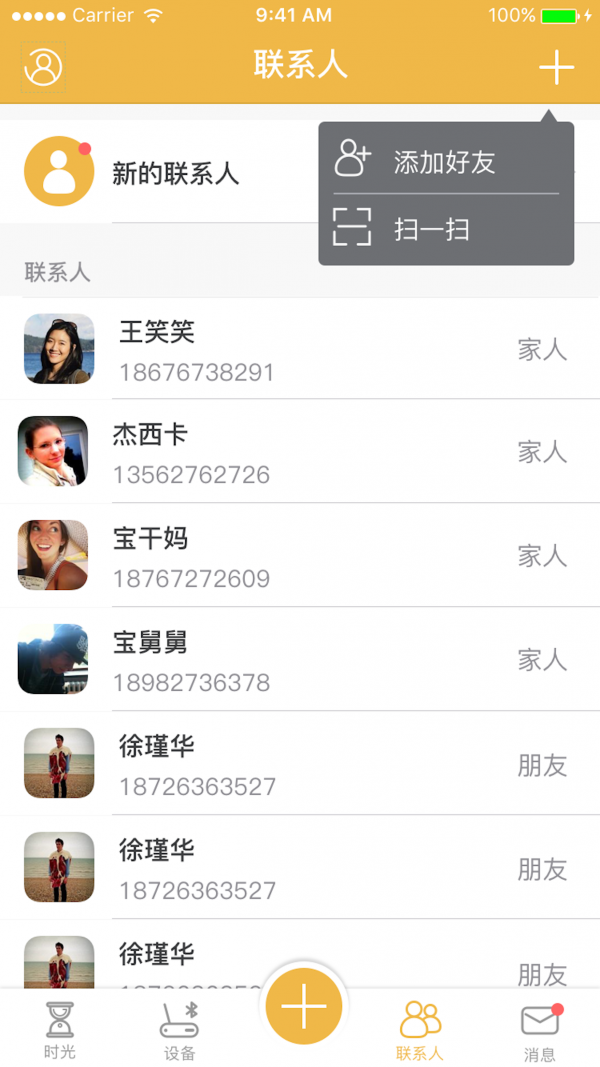Tap the round plus button in the bottom bar
The width and height of the screenshot is (600, 1067).
304,1006
